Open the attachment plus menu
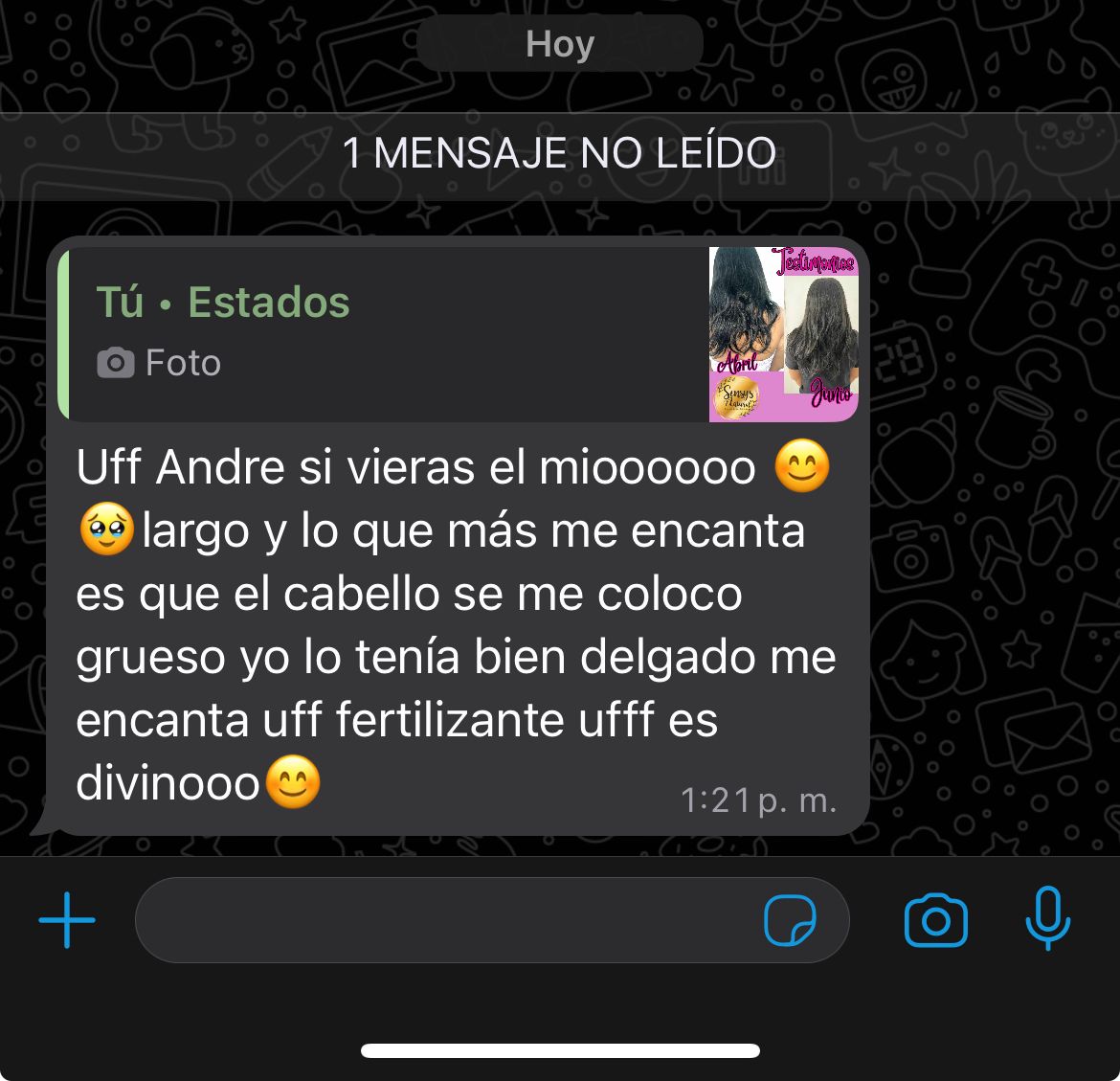Viewport: 1120px width, 1081px height. tap(67, 920)
